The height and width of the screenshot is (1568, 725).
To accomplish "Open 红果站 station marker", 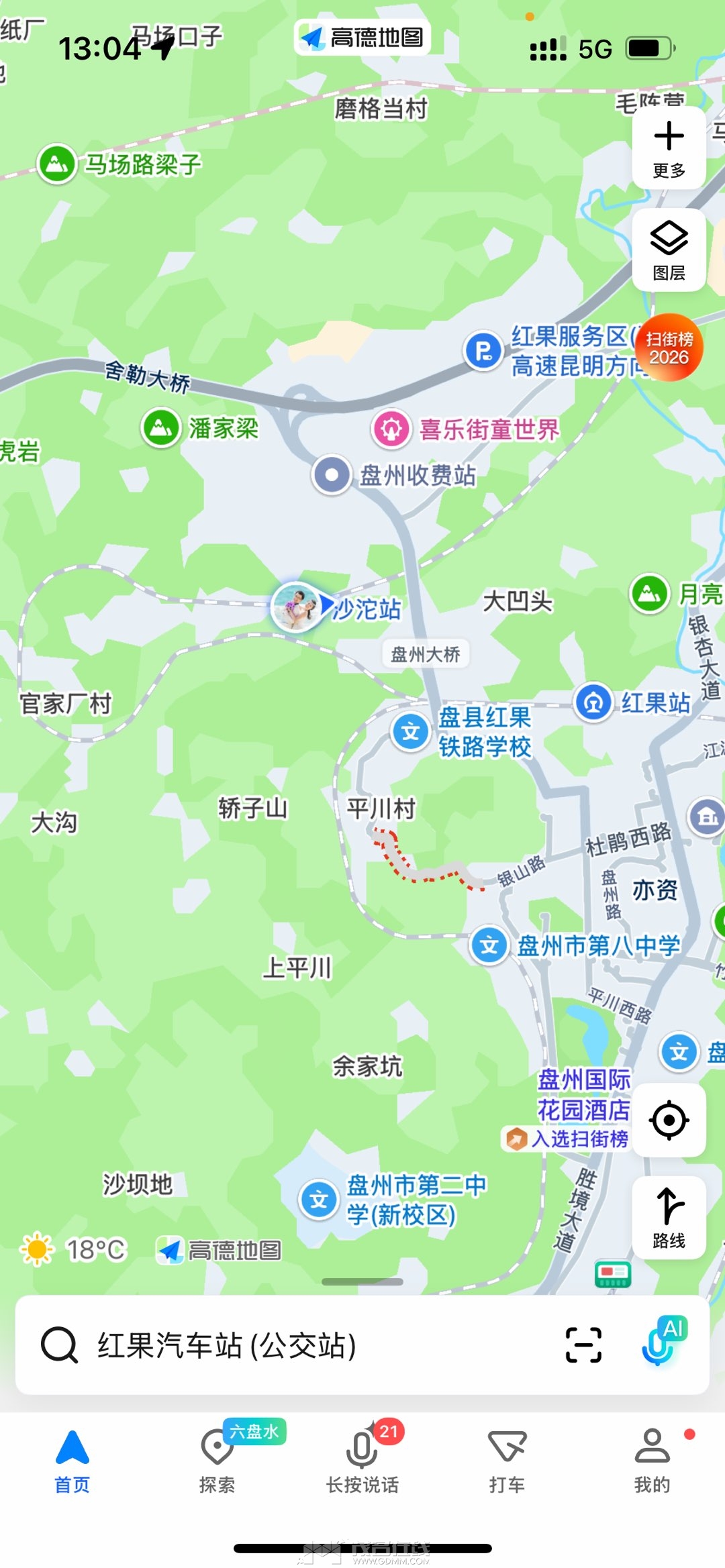I will (593, 702).
